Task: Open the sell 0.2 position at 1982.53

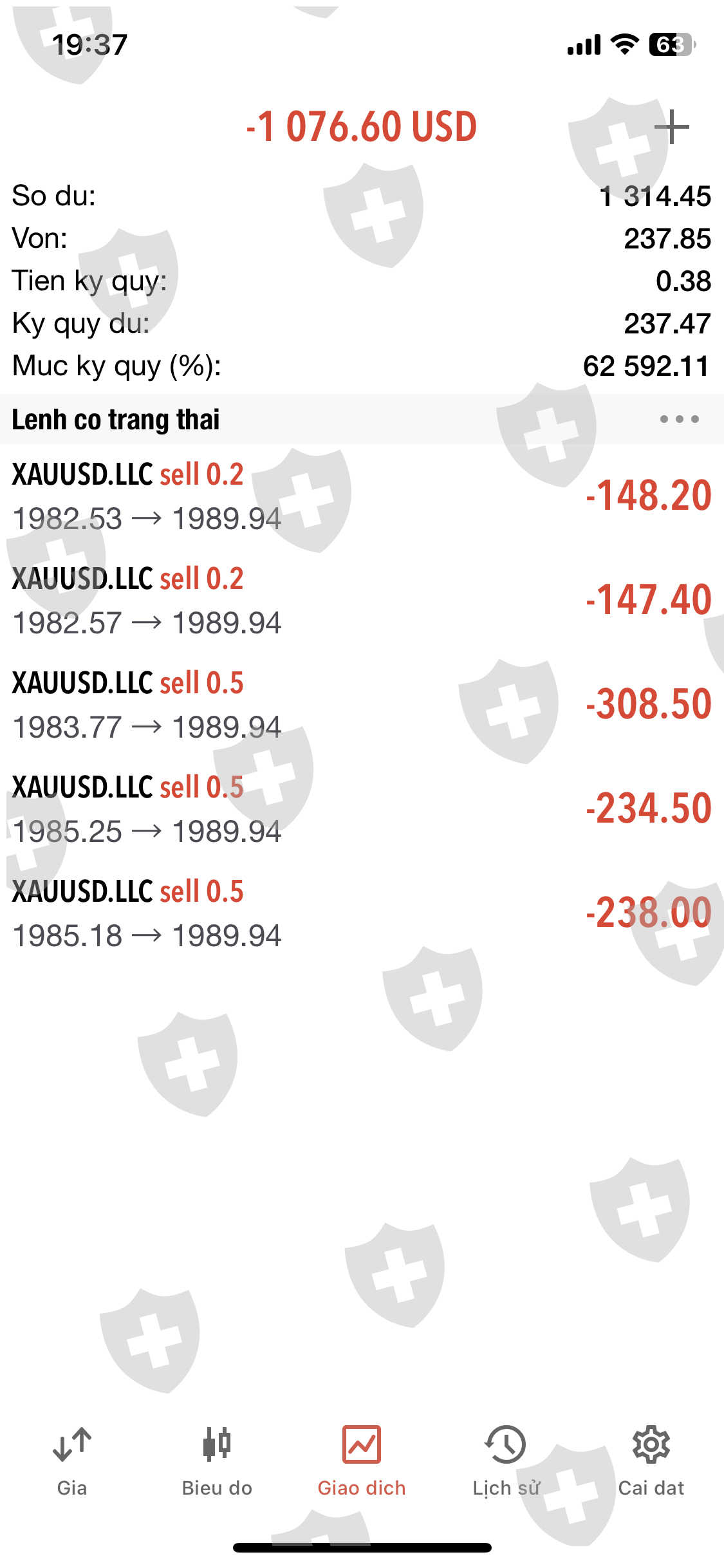Action: point(360,496)
